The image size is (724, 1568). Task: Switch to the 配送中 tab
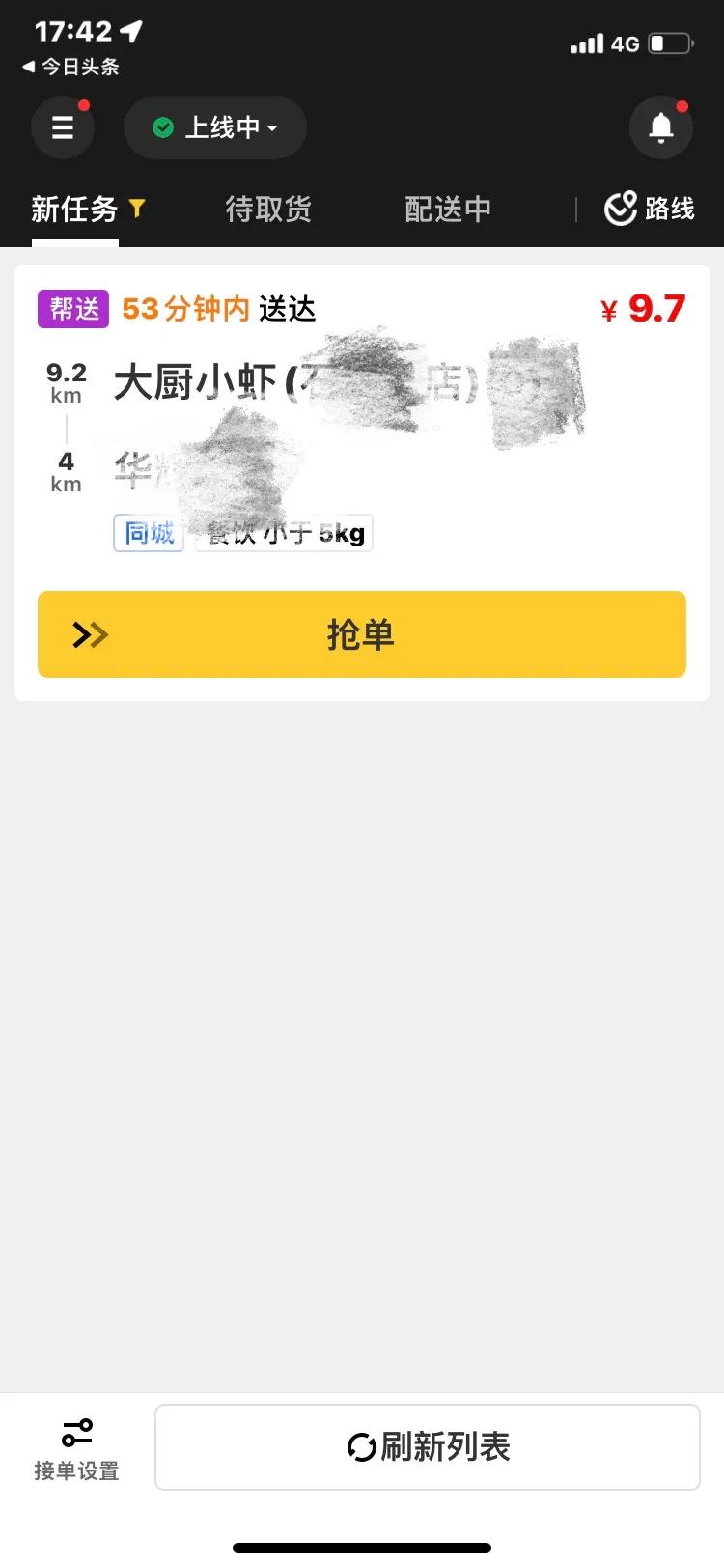coord(448,209)
